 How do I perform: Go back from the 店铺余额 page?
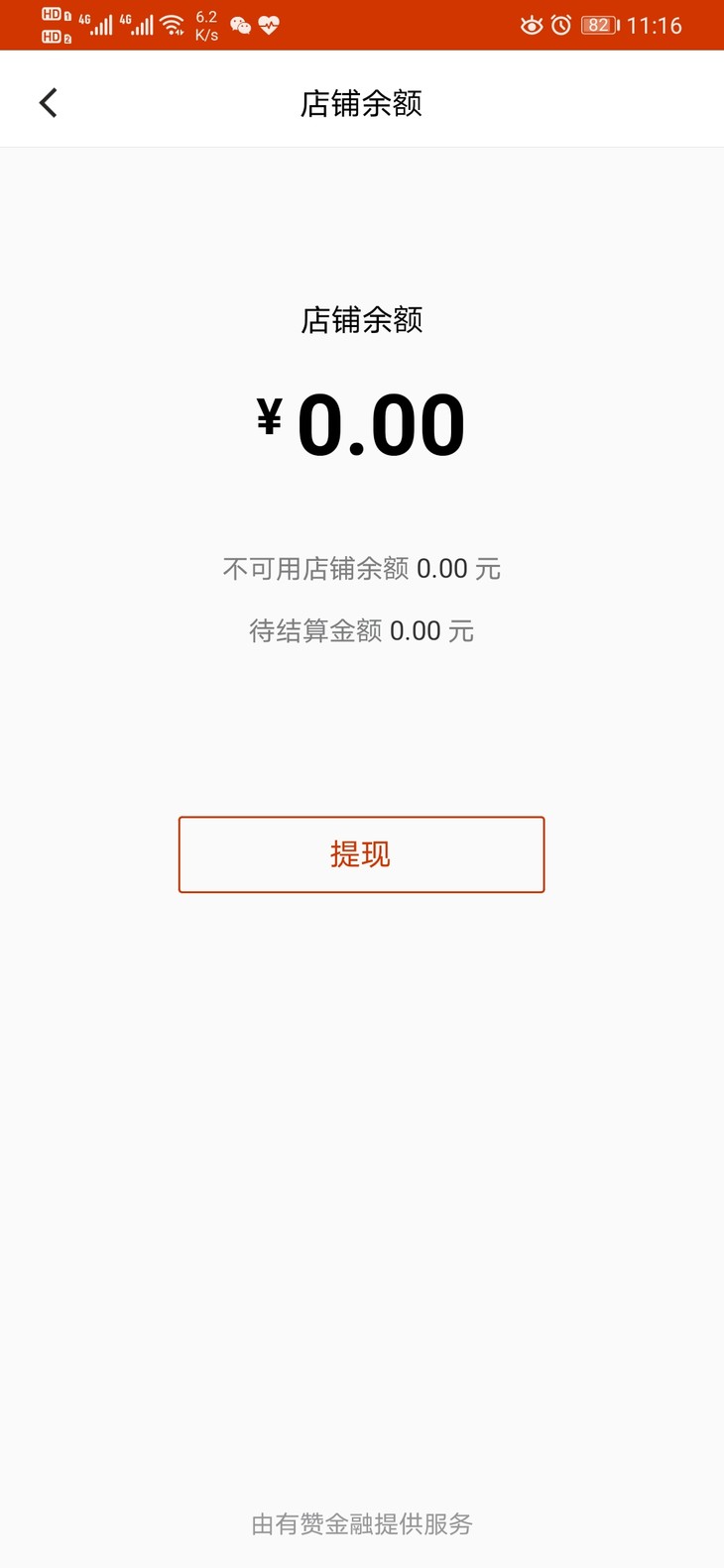(x=48, y=103)
